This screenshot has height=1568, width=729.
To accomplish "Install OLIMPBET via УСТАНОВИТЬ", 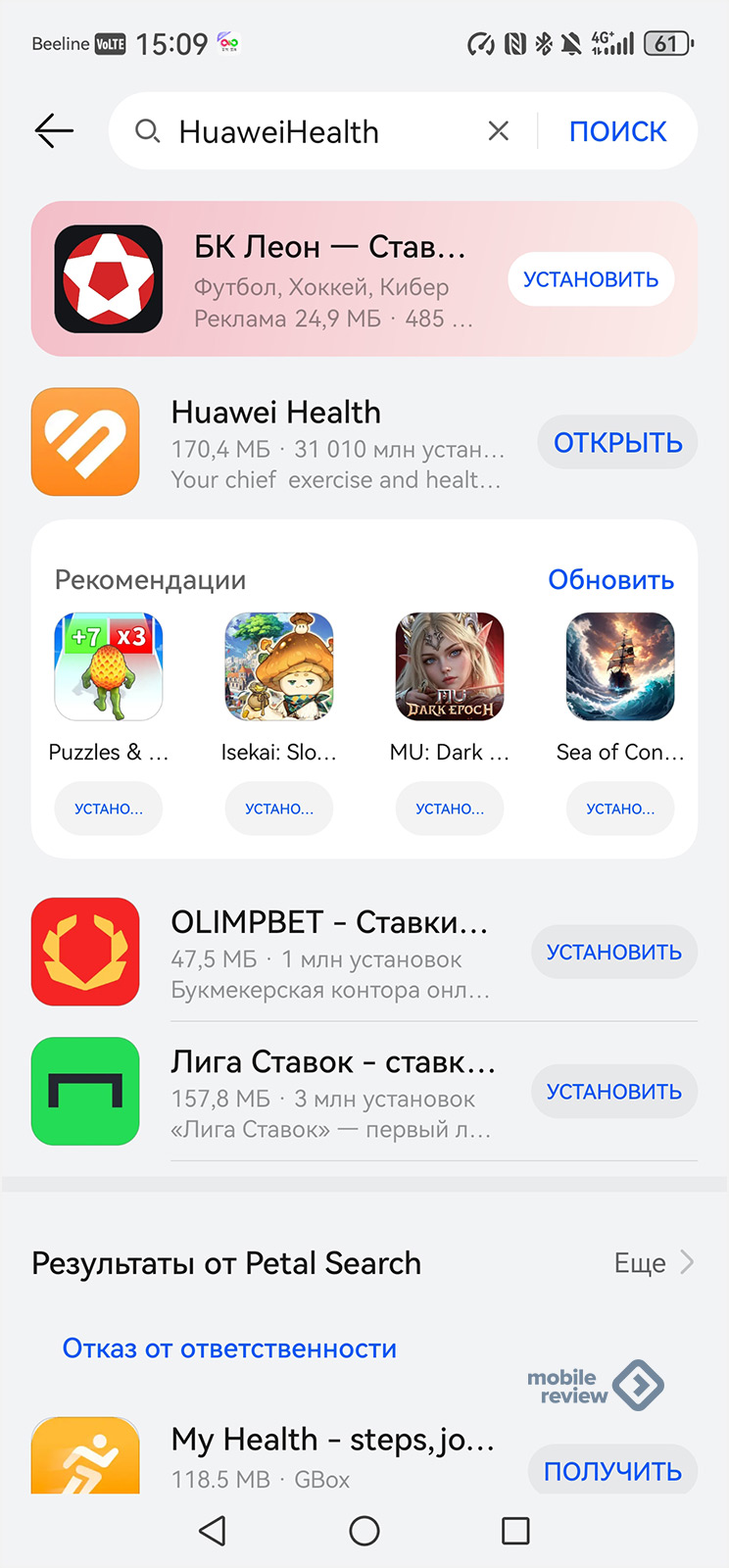I will coord(613,952).
